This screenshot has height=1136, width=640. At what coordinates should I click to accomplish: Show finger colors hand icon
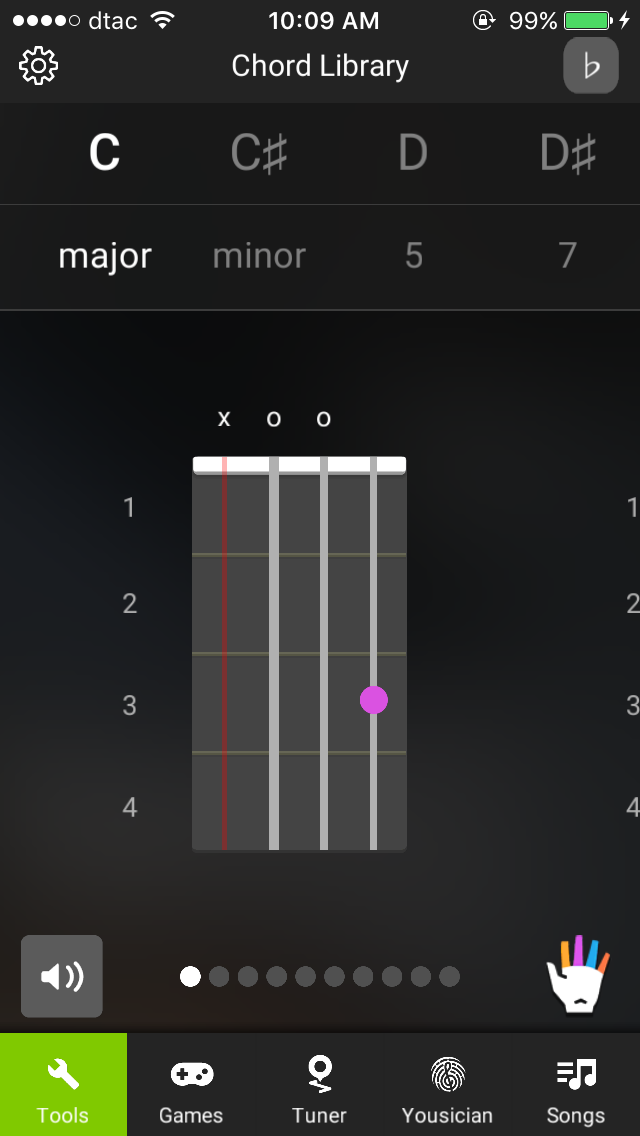click(577, 975)
